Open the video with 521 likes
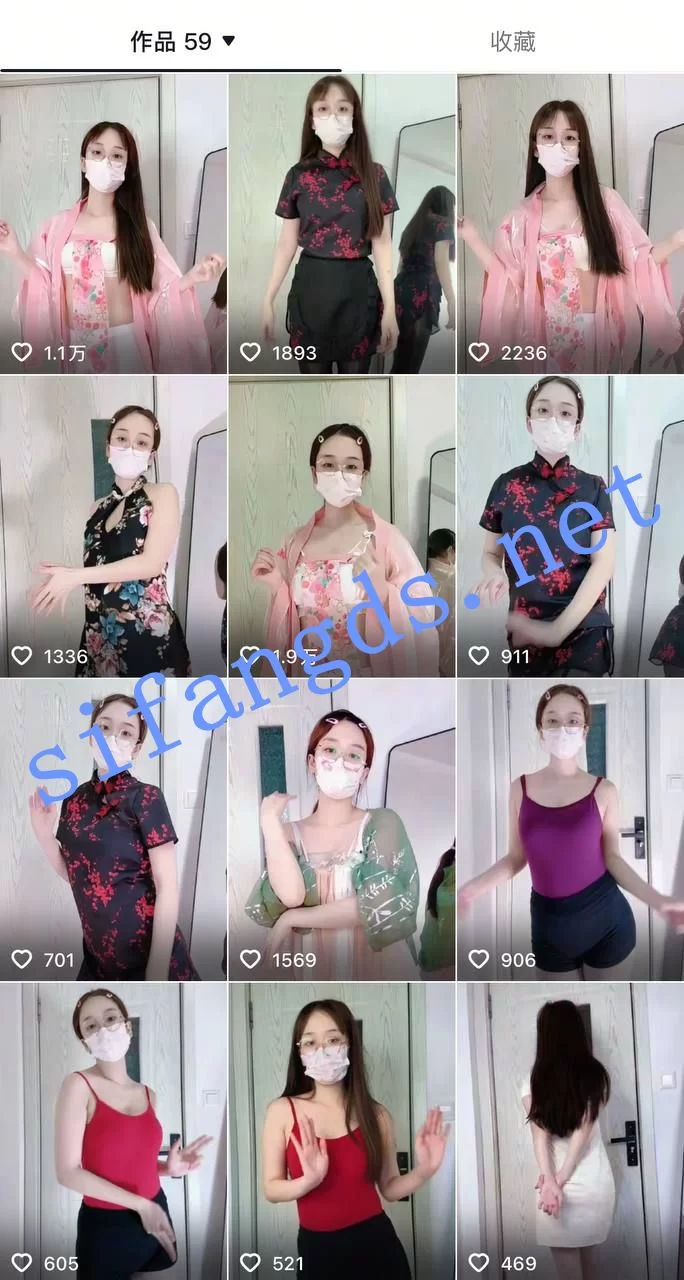Viewport: 684px width, 1280px height. [342, 1130]
